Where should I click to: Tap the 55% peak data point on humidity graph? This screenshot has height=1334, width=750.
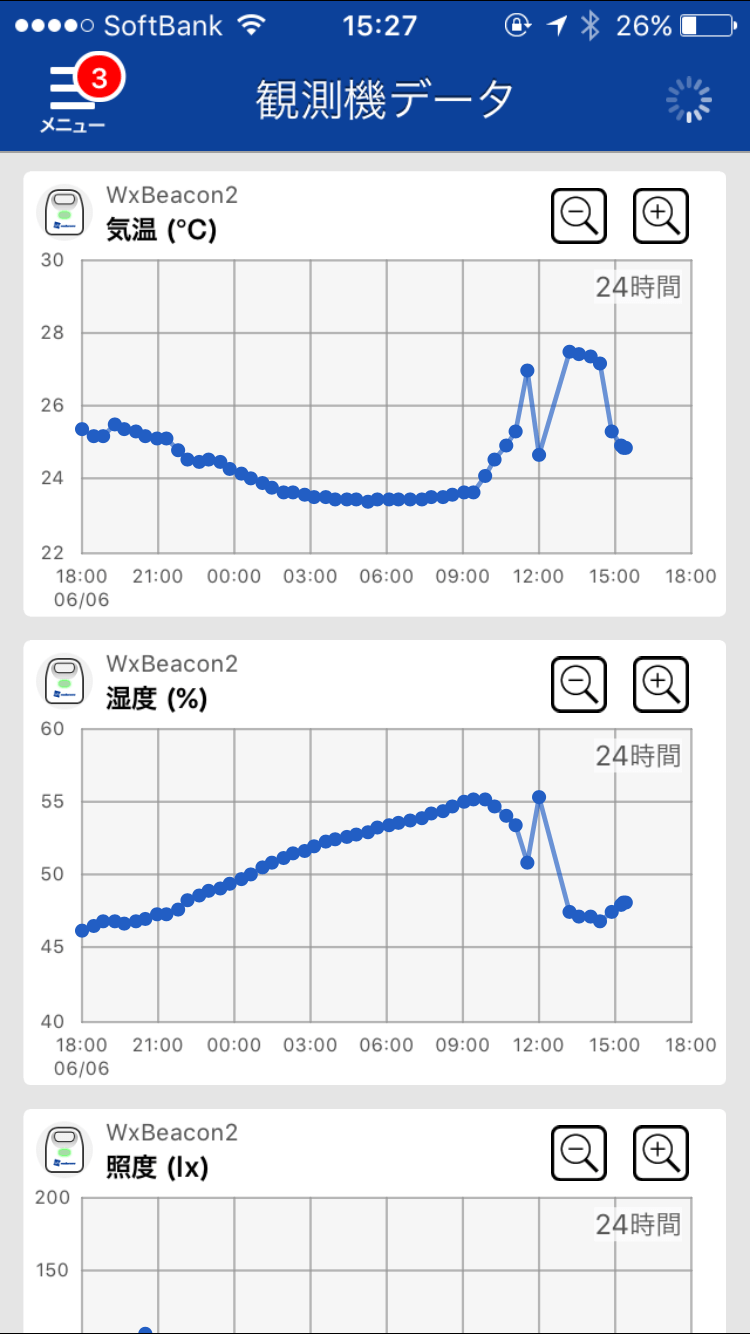[x=540, y=796]
